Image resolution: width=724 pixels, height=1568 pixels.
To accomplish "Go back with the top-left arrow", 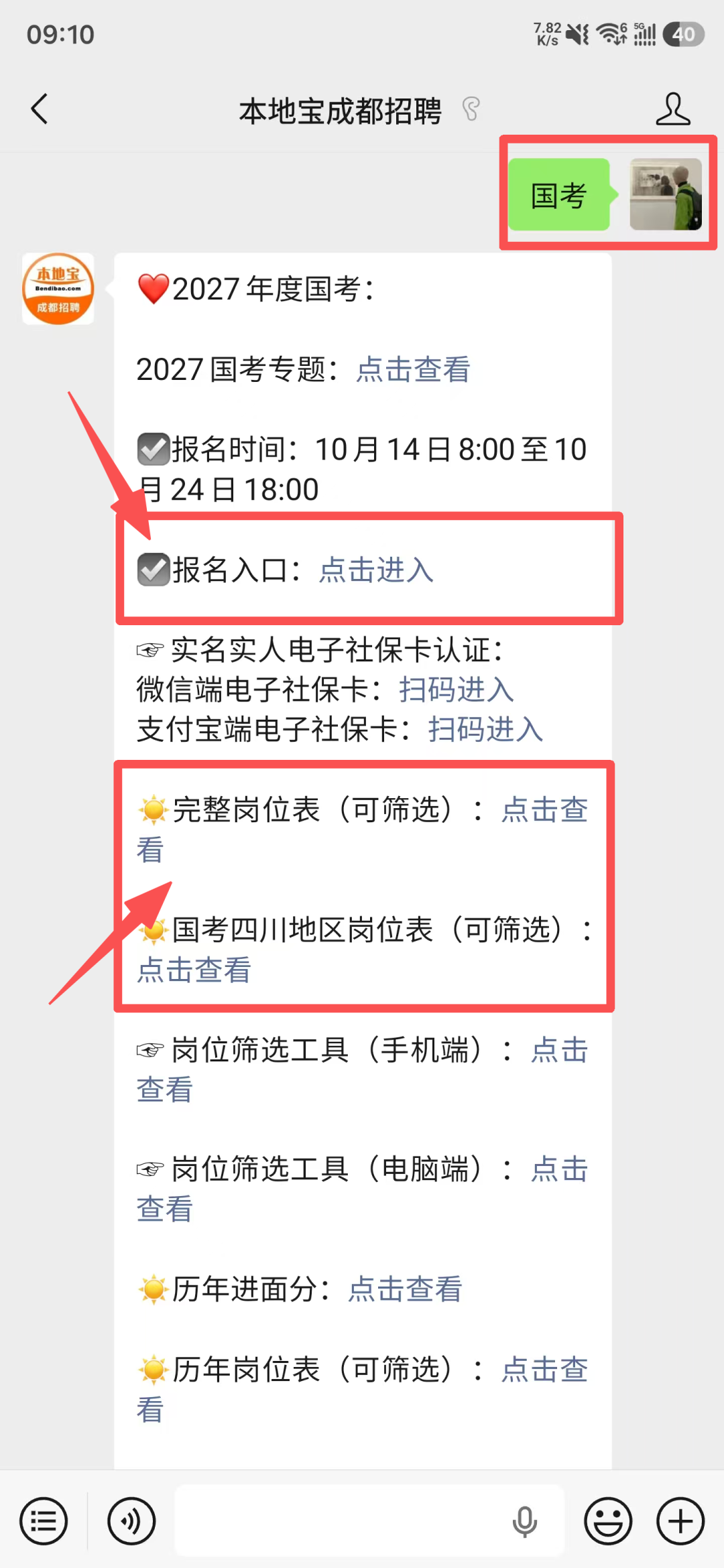I will (40, 109).
